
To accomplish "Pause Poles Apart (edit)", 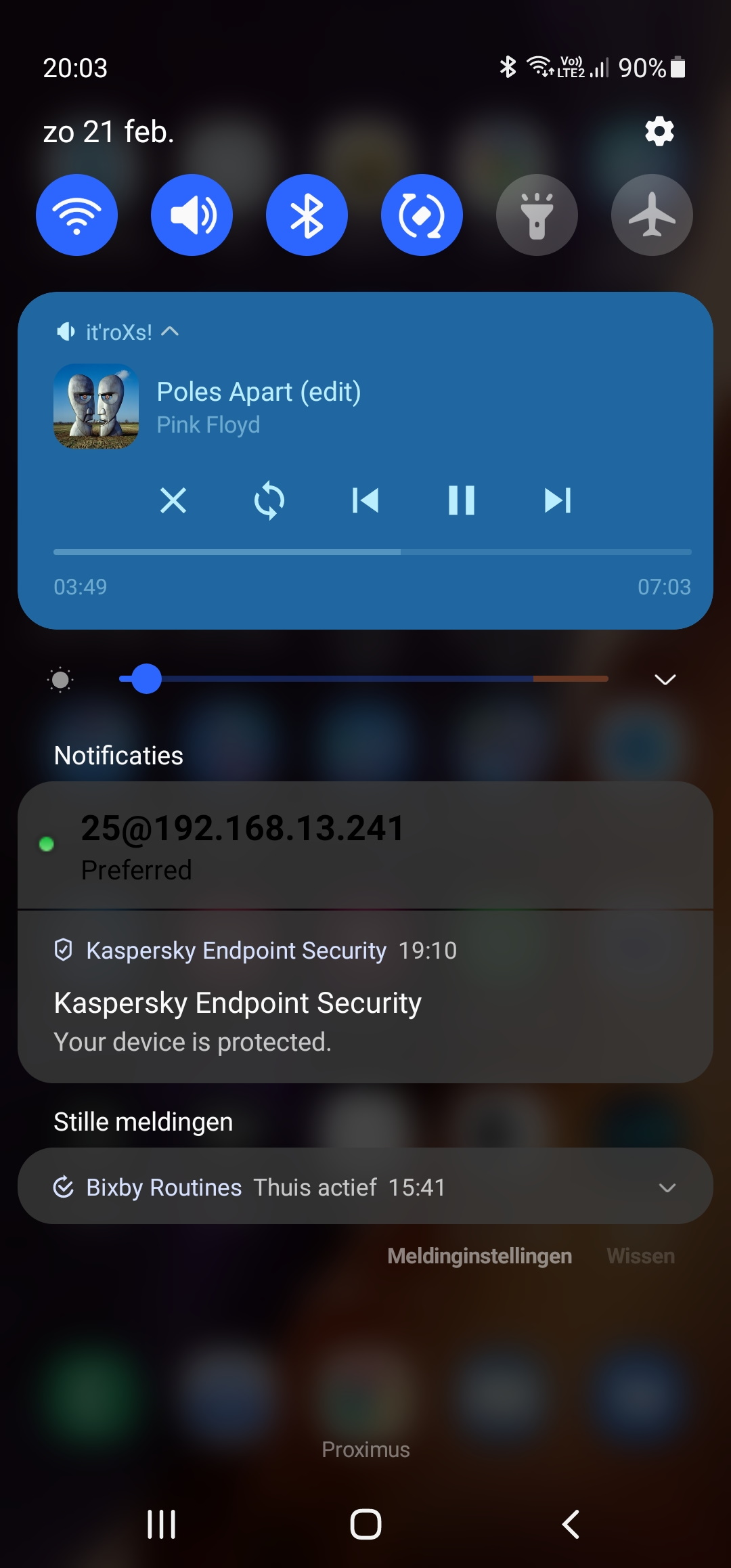I will point(462,501).
